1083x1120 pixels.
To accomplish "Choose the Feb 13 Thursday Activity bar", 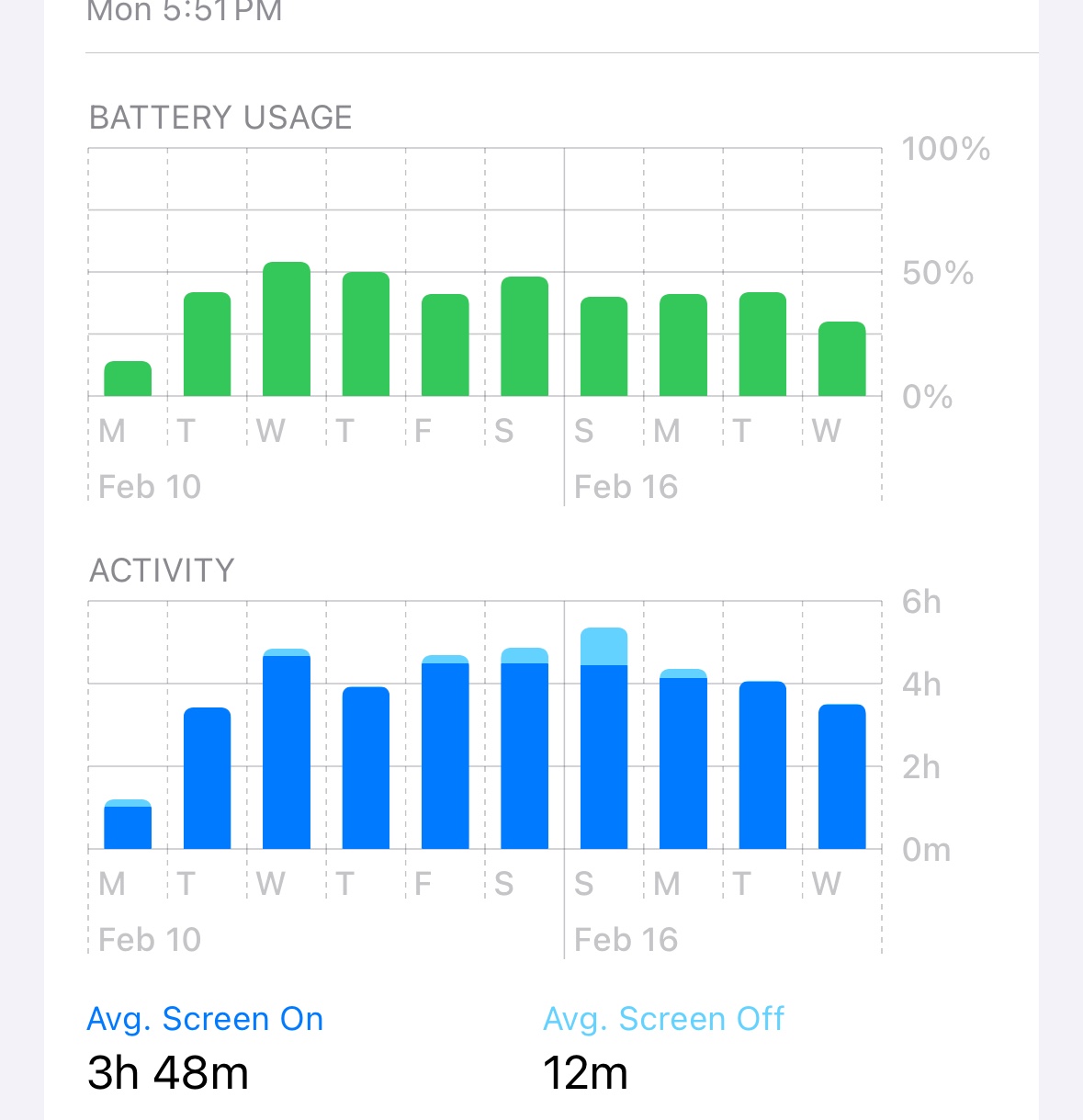I will 366,768.
